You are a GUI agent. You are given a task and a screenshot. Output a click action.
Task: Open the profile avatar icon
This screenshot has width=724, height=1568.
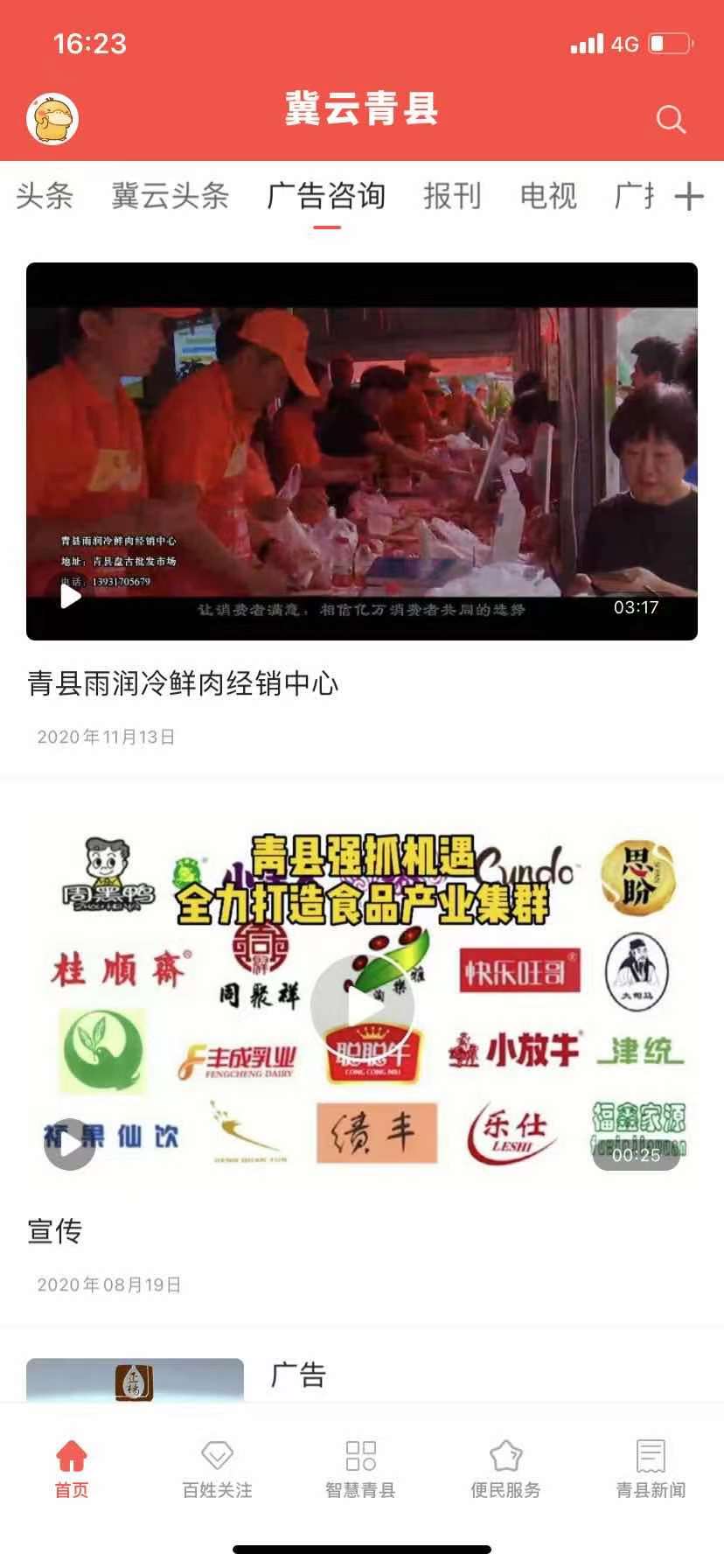[52, 119]
